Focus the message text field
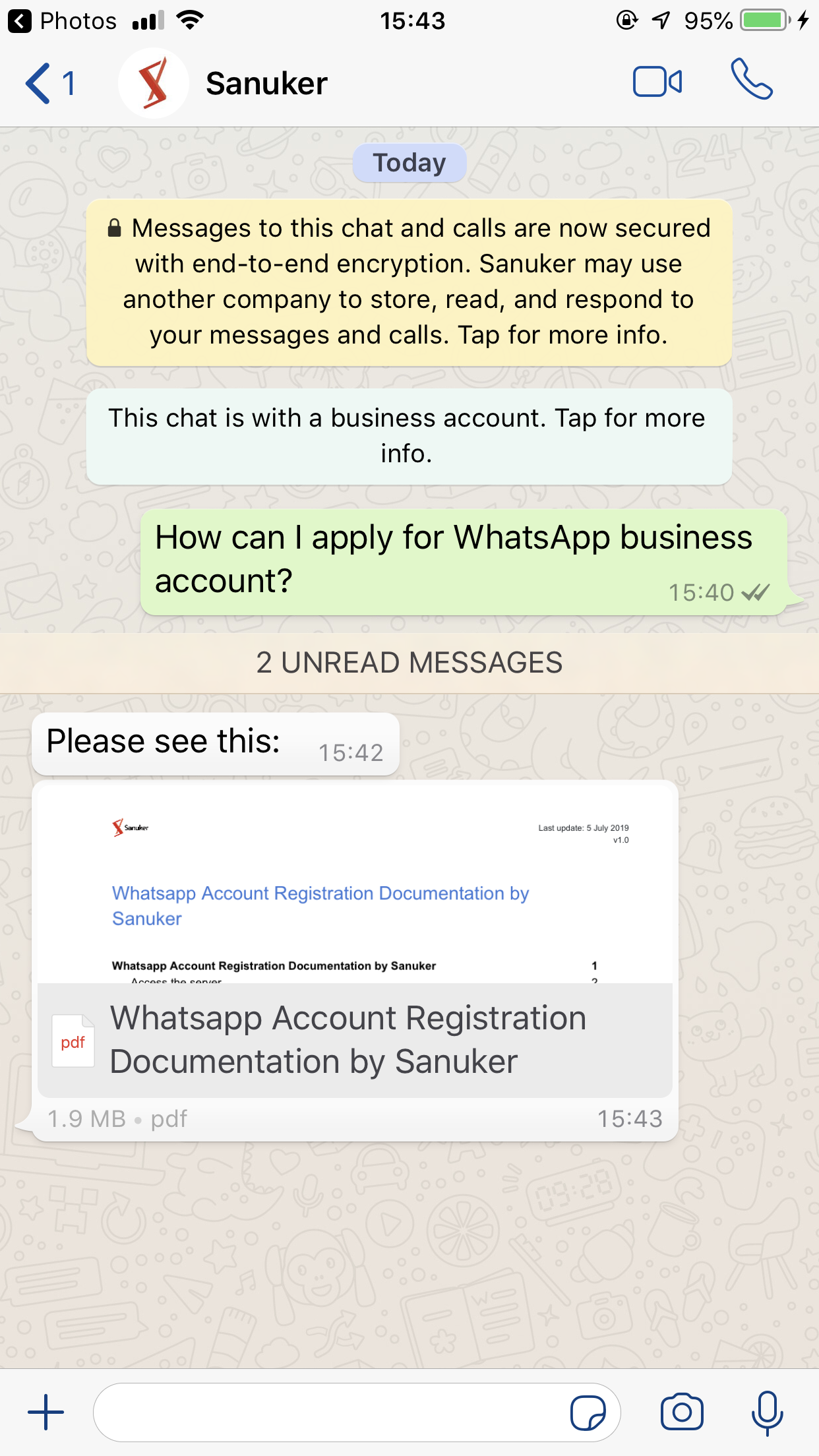This screenshot has width=819, height=1456. pos(330,1412)
